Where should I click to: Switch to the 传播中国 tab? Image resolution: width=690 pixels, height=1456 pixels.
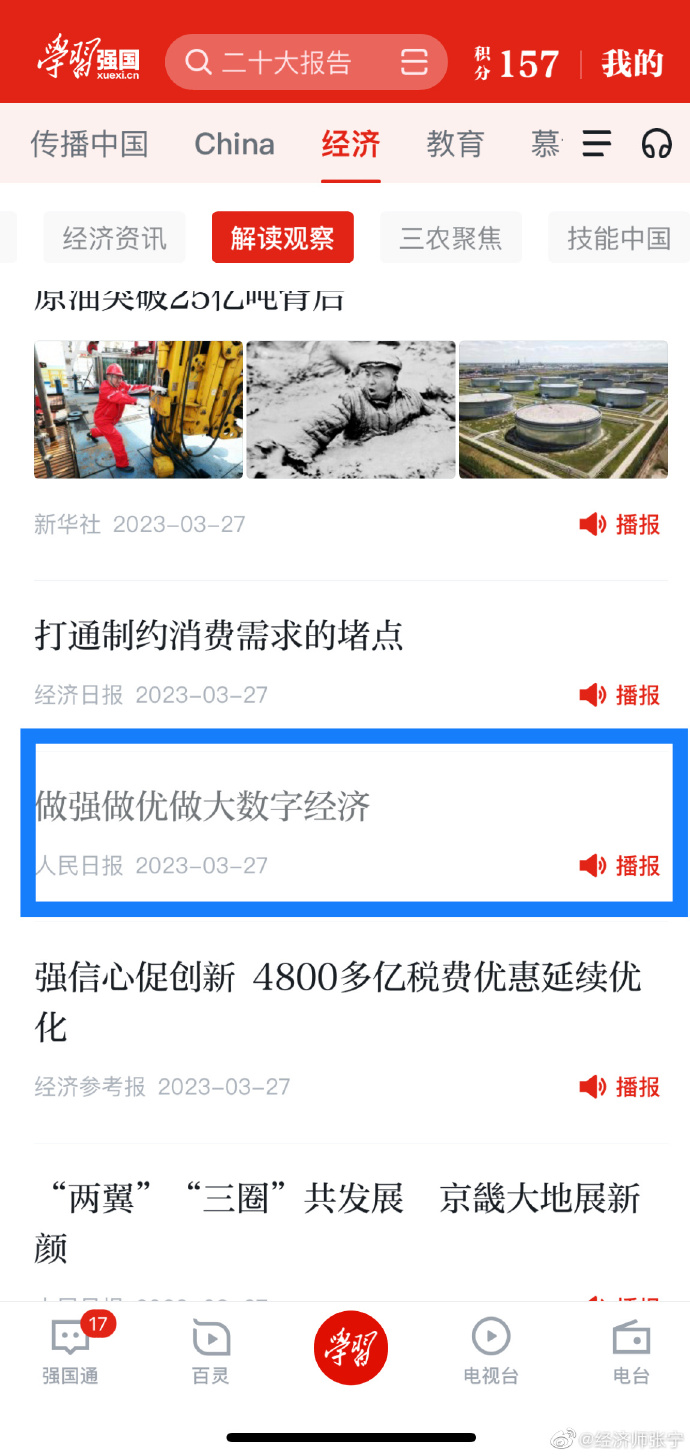click(x=89, y=144)
